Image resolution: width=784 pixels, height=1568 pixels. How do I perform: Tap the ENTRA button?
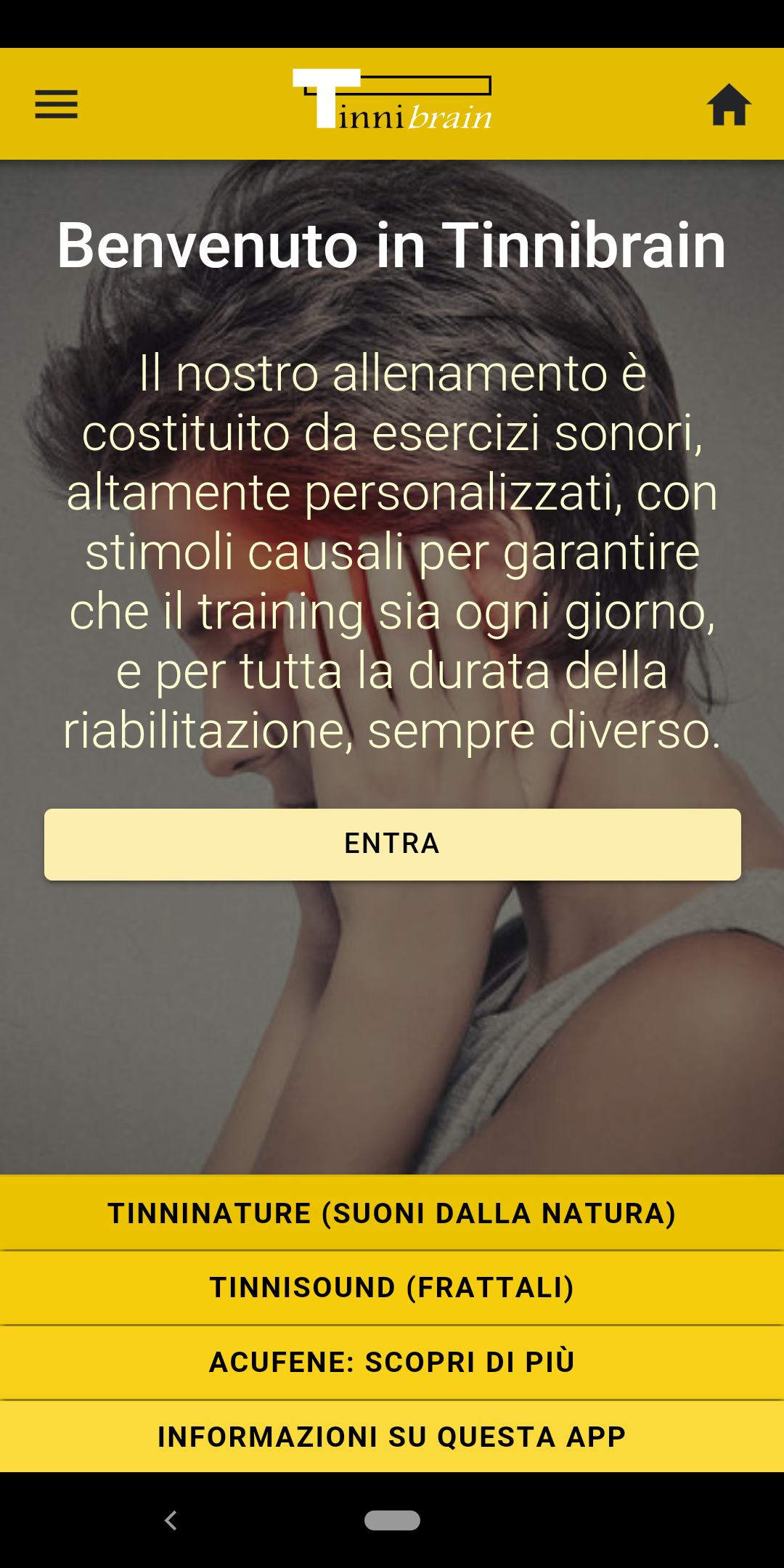(x=392, y=844)
